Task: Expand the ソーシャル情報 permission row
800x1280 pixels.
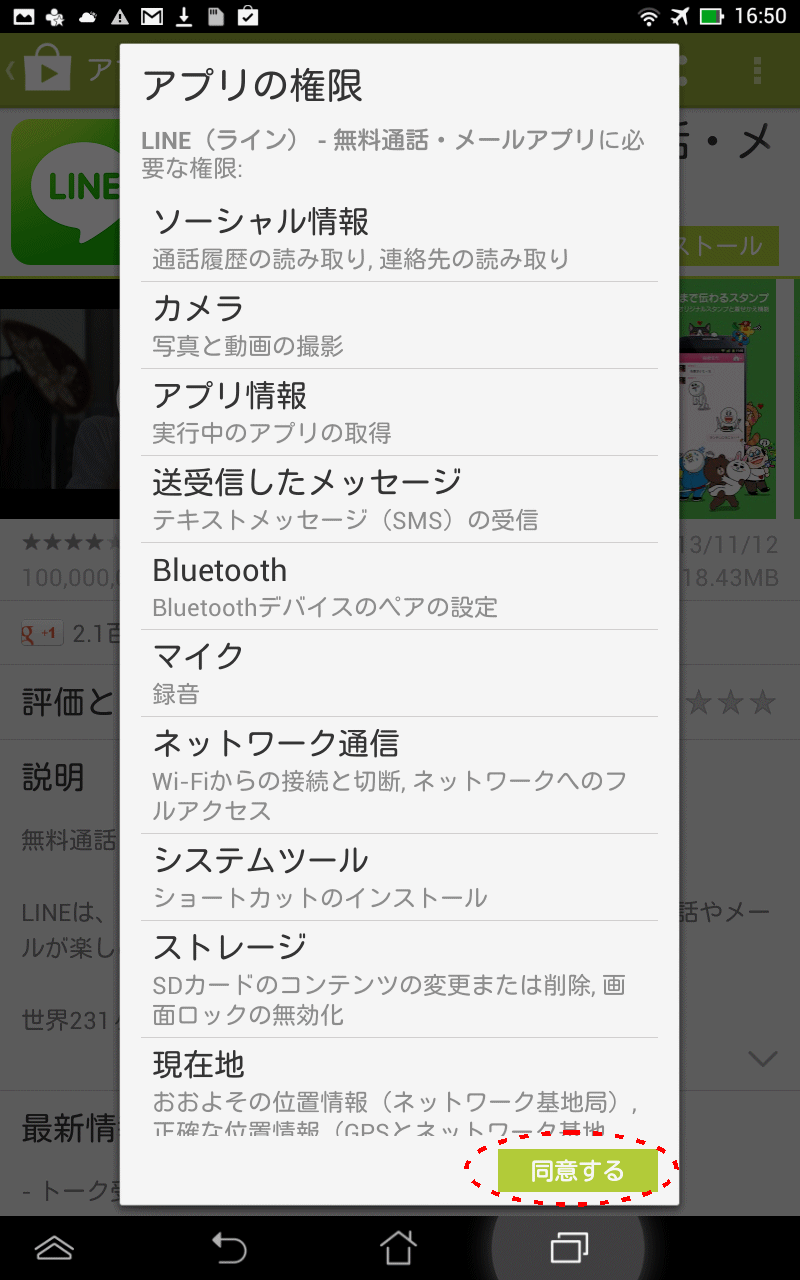Action: click(398, 238)
